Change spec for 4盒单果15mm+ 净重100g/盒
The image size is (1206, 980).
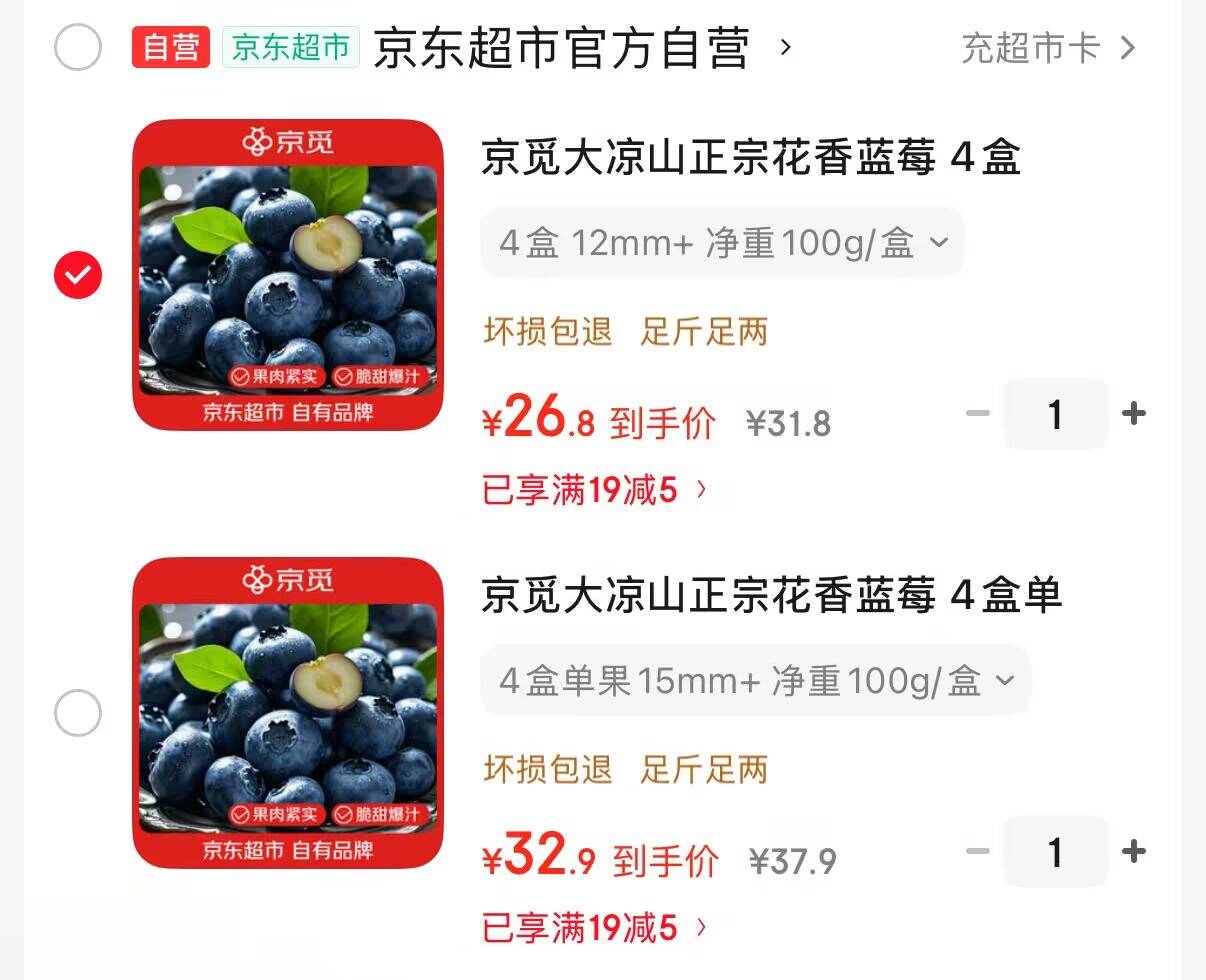tap(755, 681)
